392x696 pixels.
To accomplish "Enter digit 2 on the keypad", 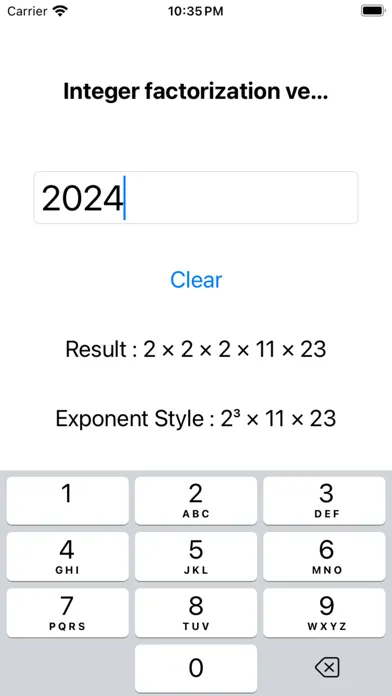I will (x=196, y=501).
